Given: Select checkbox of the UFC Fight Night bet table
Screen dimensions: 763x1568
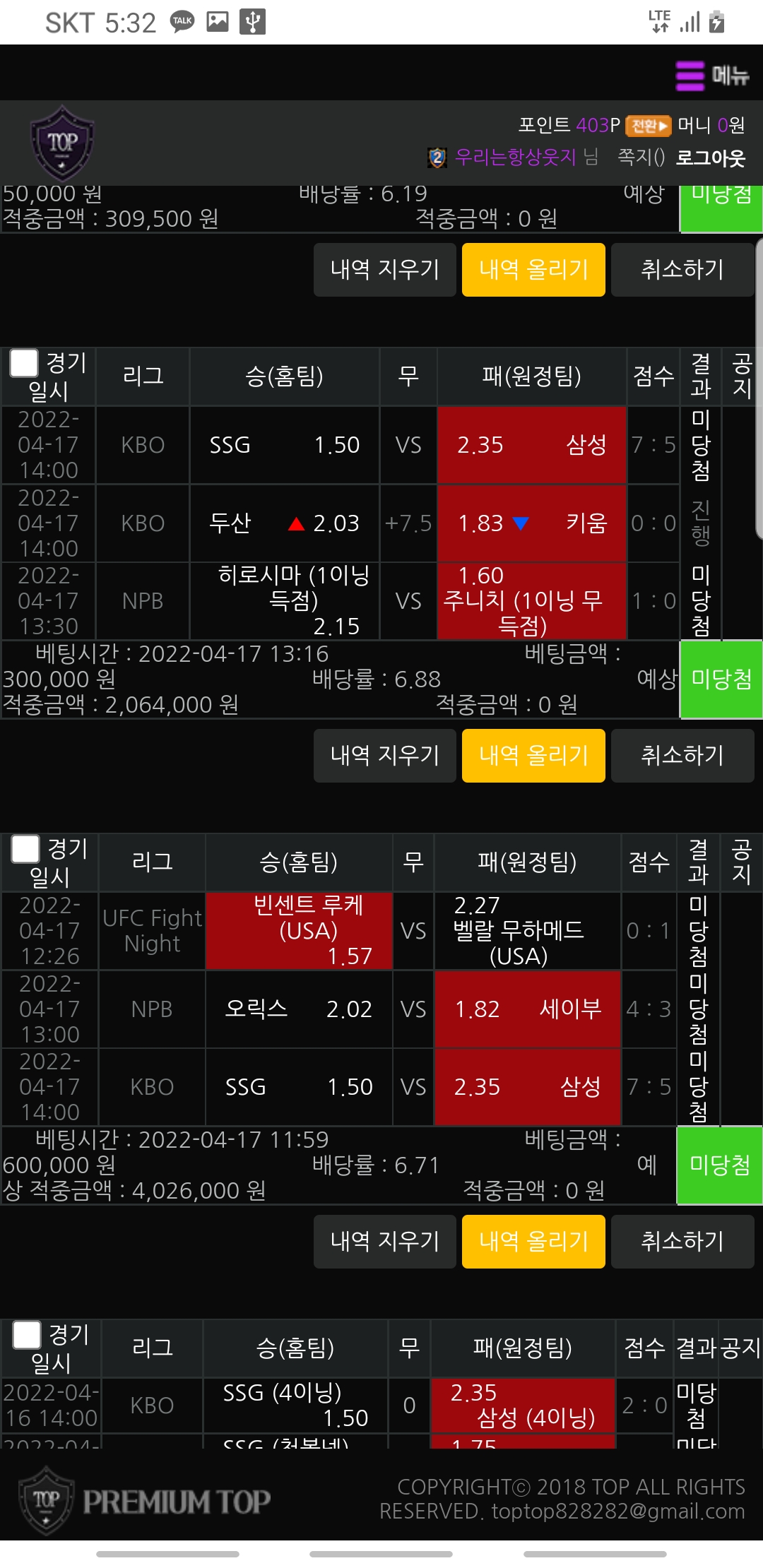Looking at the screenshot, I should tap(25, 849).
